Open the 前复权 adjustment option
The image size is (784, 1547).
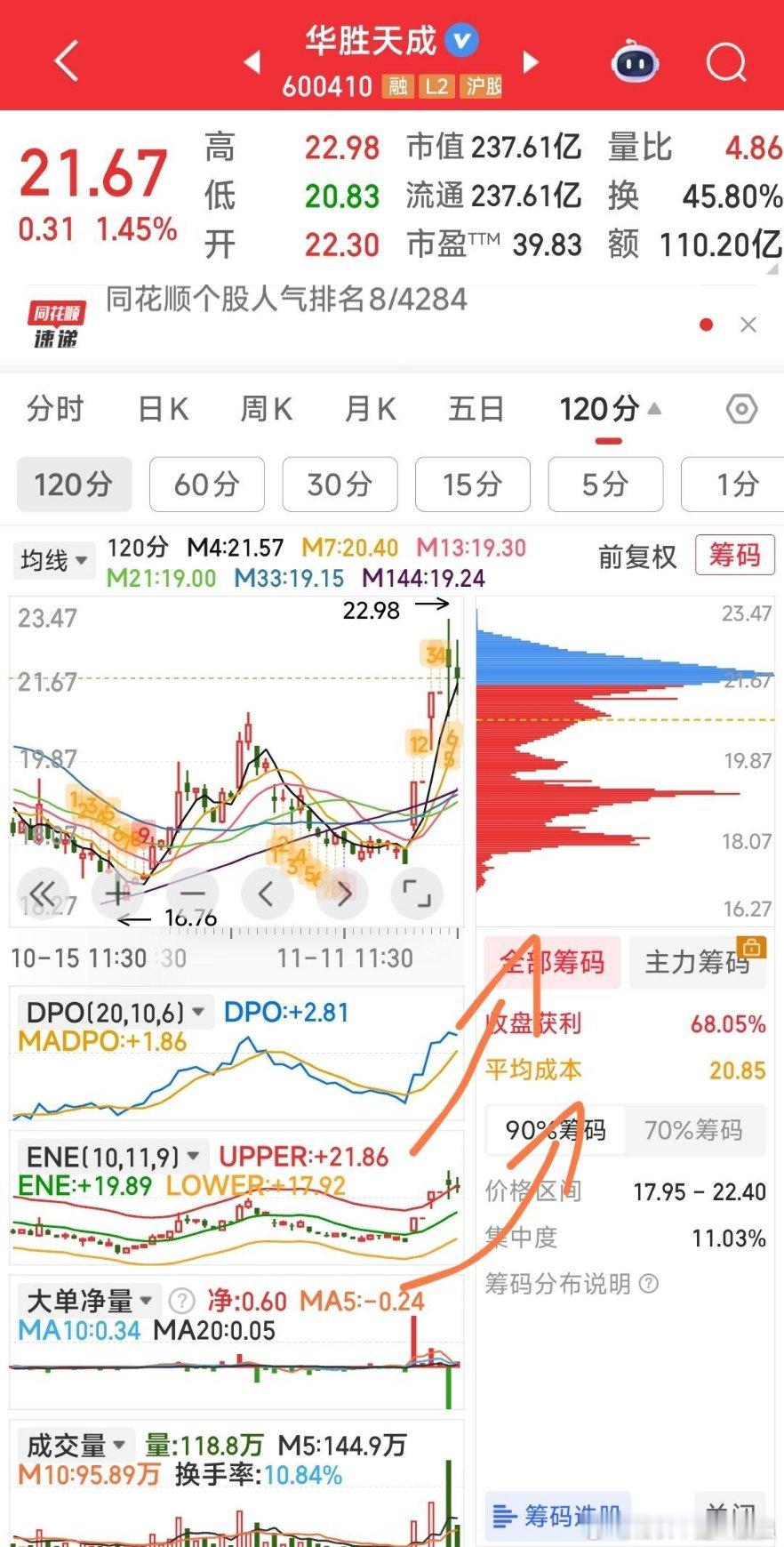[x=637, y=557]
